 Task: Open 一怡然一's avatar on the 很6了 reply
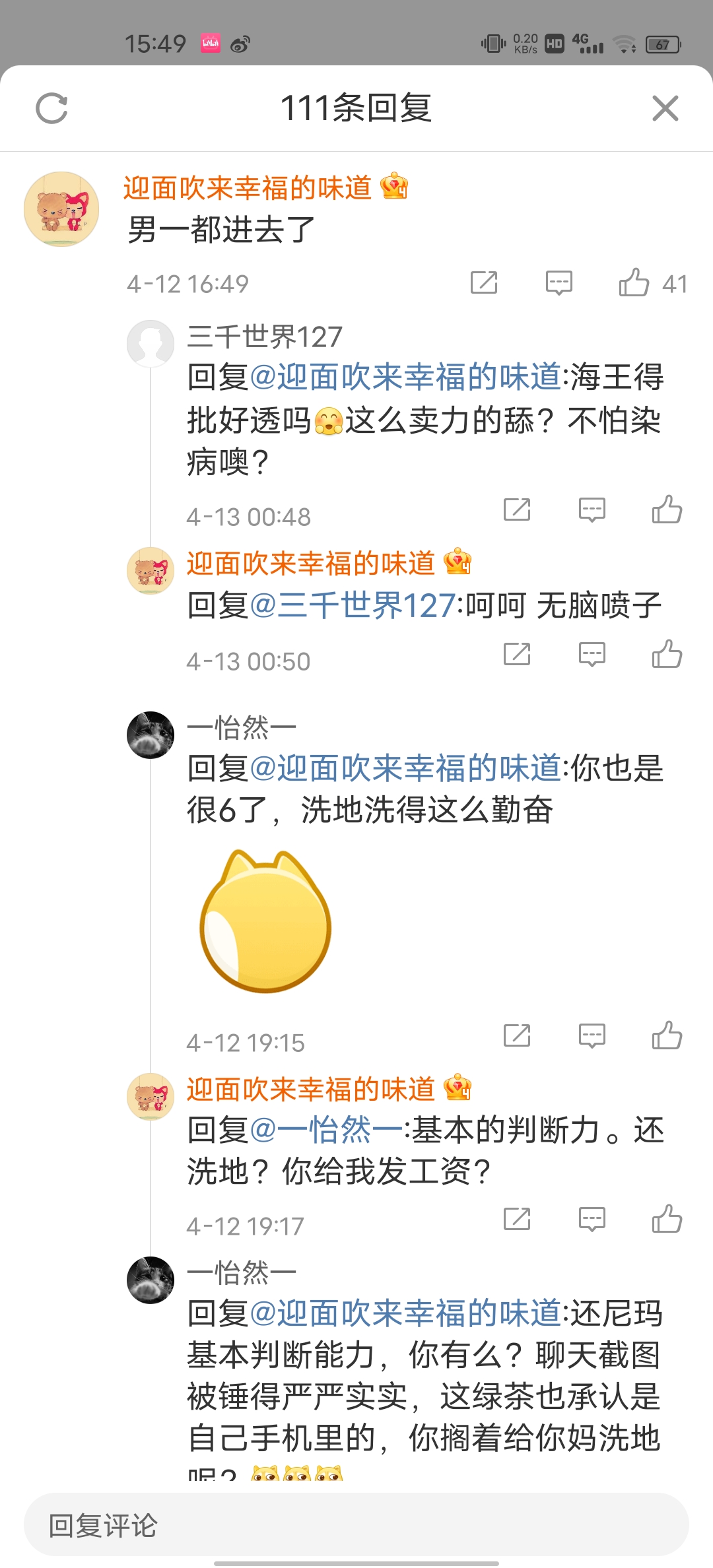coord(151,735)
